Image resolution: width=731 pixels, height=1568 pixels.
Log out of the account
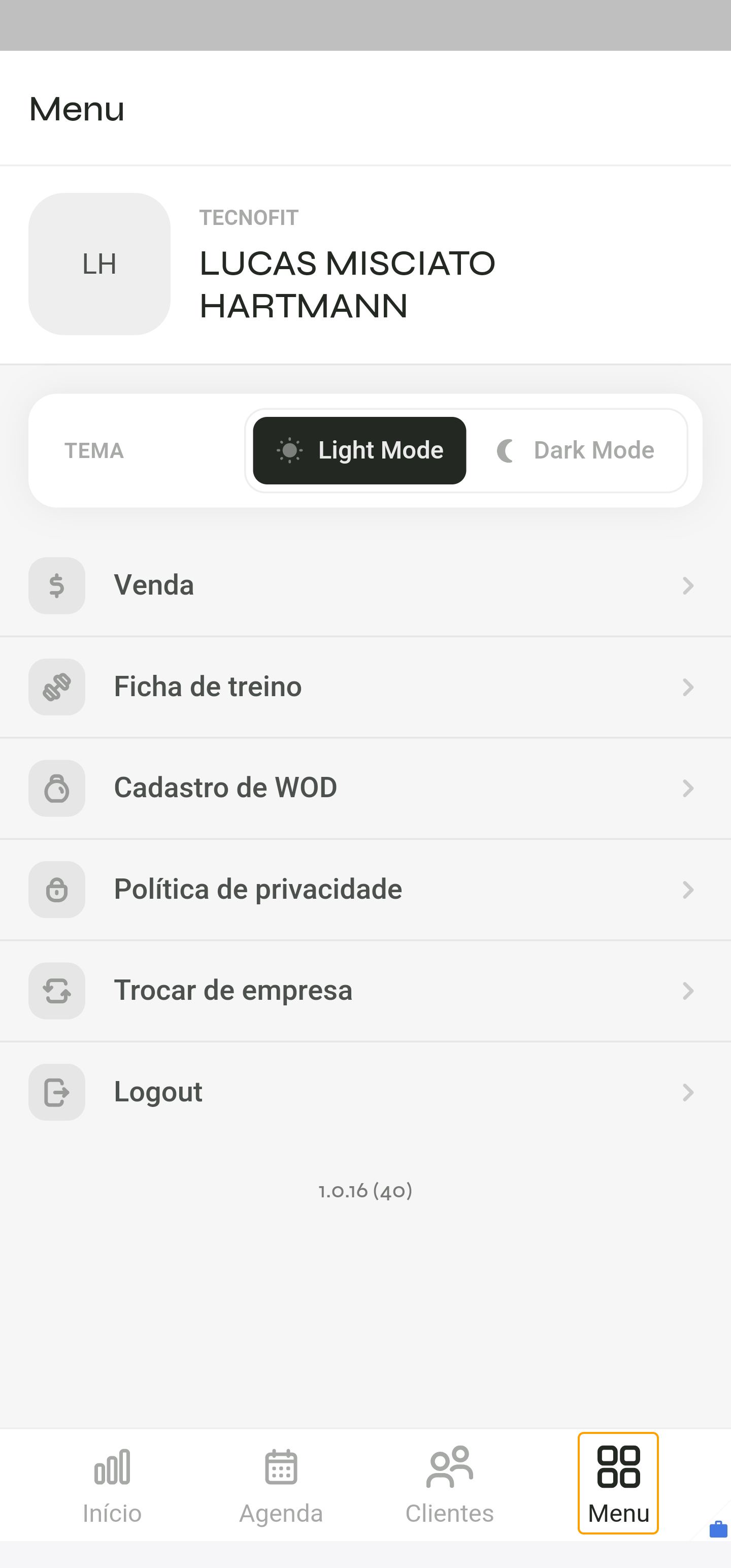(x=365, y=1092)
